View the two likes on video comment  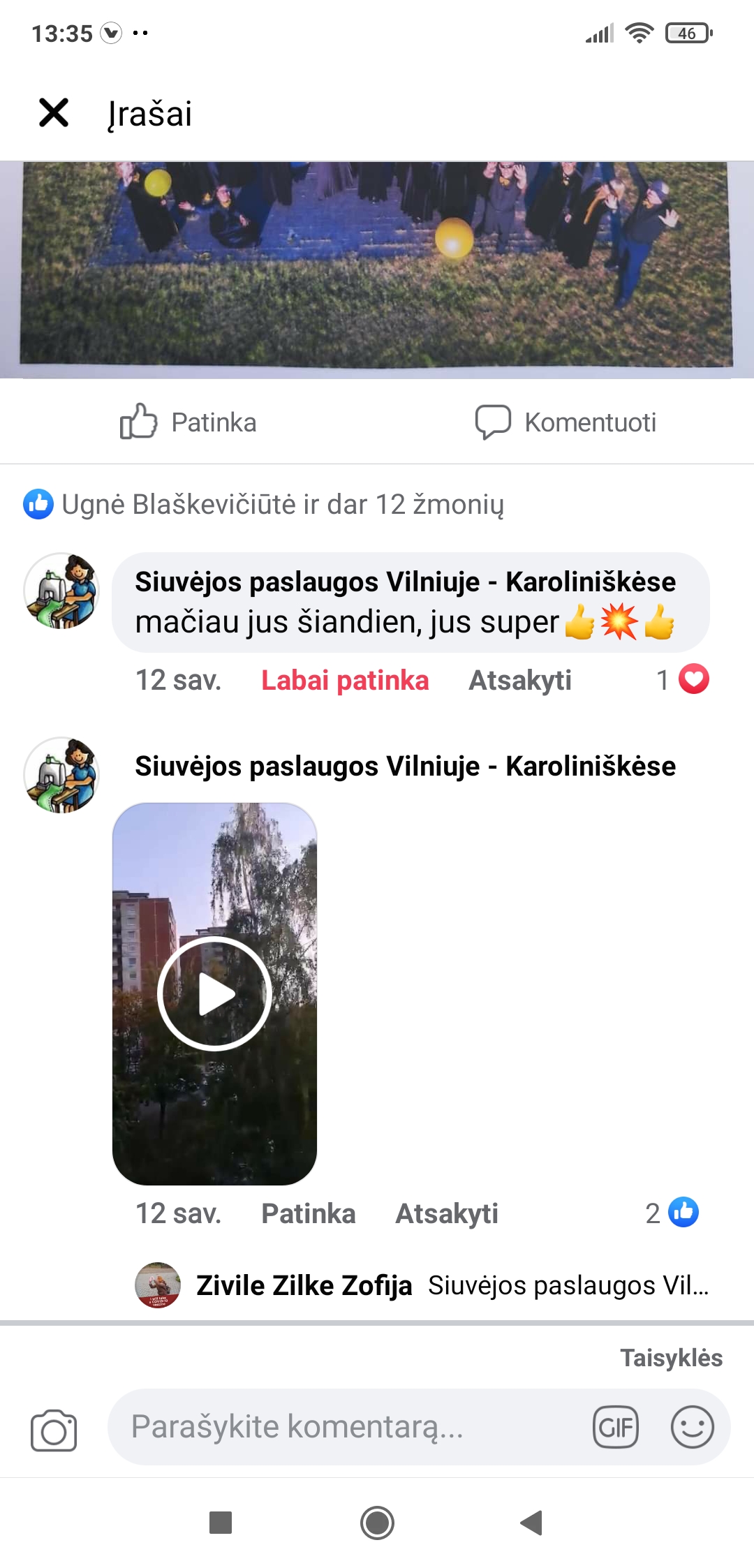point(672,1213)
